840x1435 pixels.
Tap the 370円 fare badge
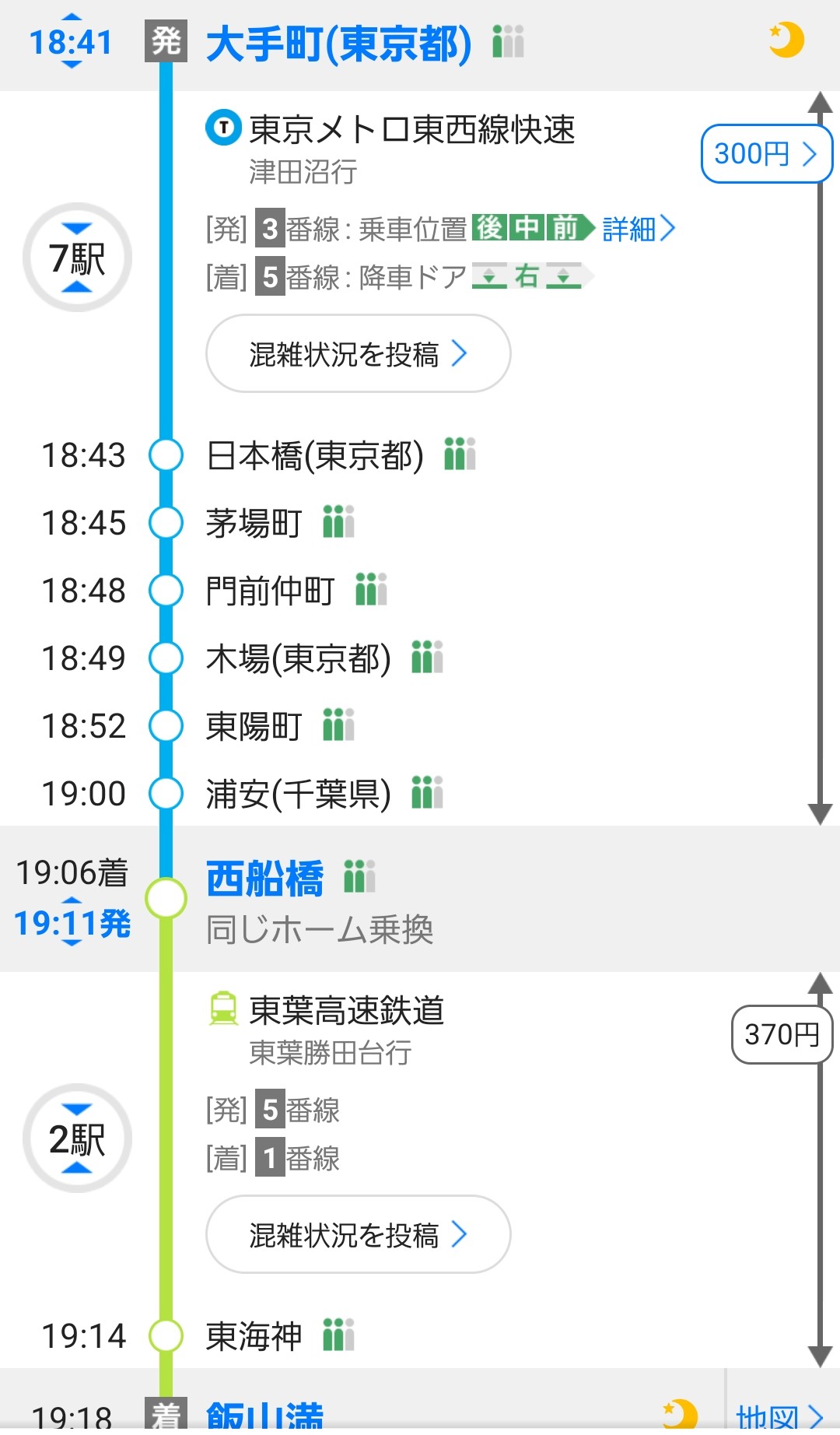[x=781, y=1035]
